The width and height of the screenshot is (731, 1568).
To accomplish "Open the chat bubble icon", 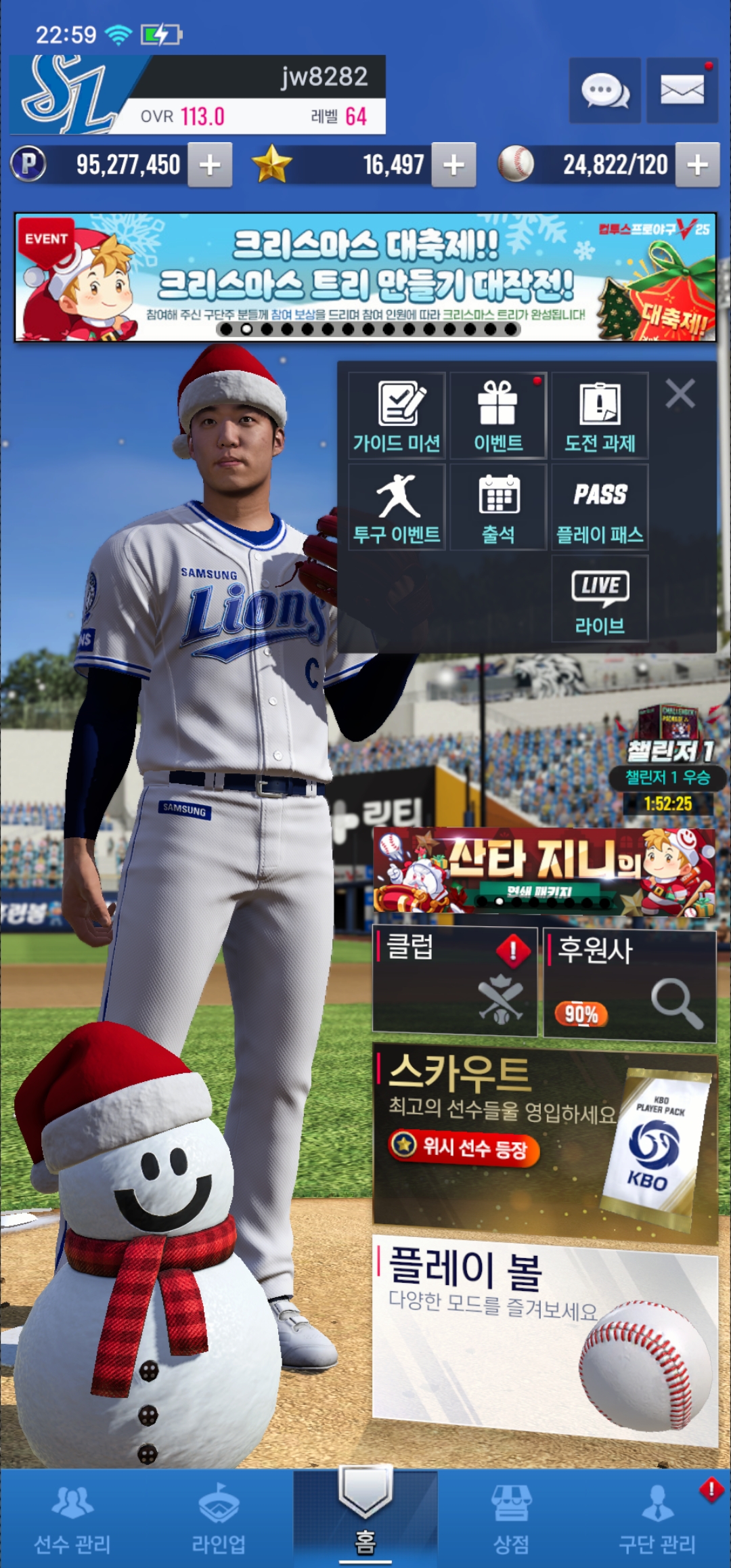I will pyautogui.click(x=604, y=90).
